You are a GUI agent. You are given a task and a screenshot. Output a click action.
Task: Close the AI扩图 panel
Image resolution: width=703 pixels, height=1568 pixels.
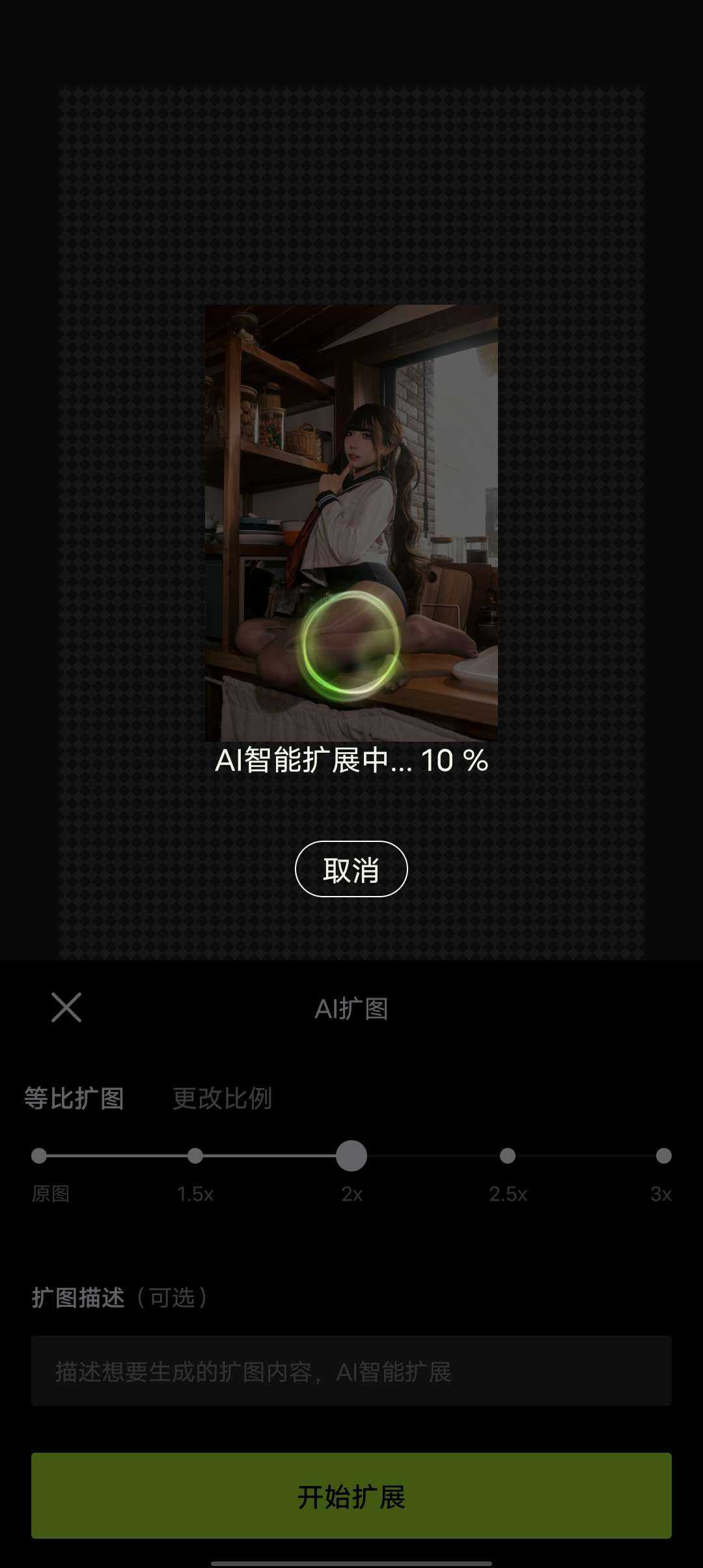(66, 1007)
